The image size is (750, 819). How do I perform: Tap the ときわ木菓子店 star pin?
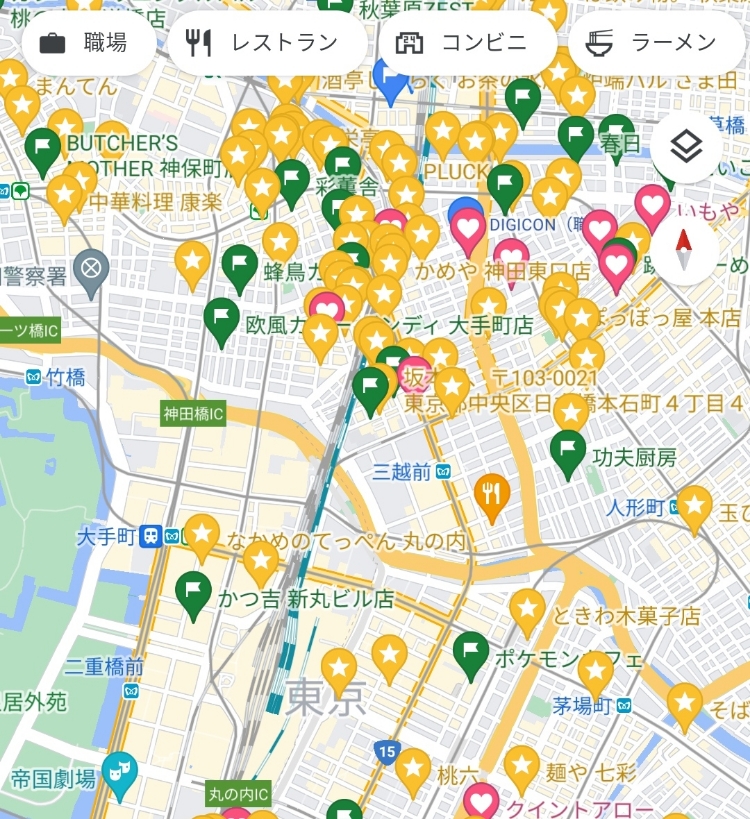point(527,610)
